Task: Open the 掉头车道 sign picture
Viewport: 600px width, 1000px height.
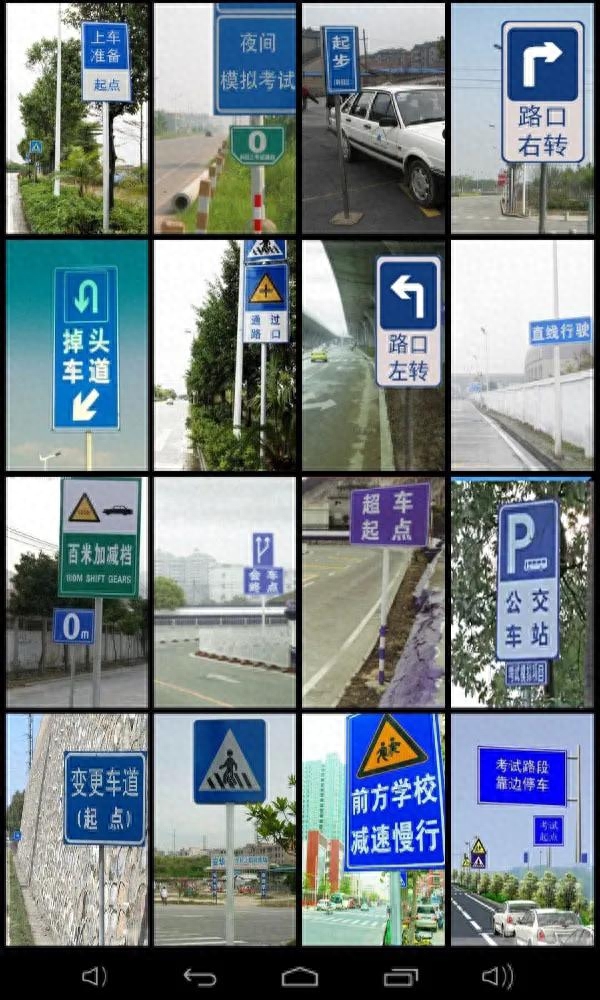Action: tap(77, 355)
